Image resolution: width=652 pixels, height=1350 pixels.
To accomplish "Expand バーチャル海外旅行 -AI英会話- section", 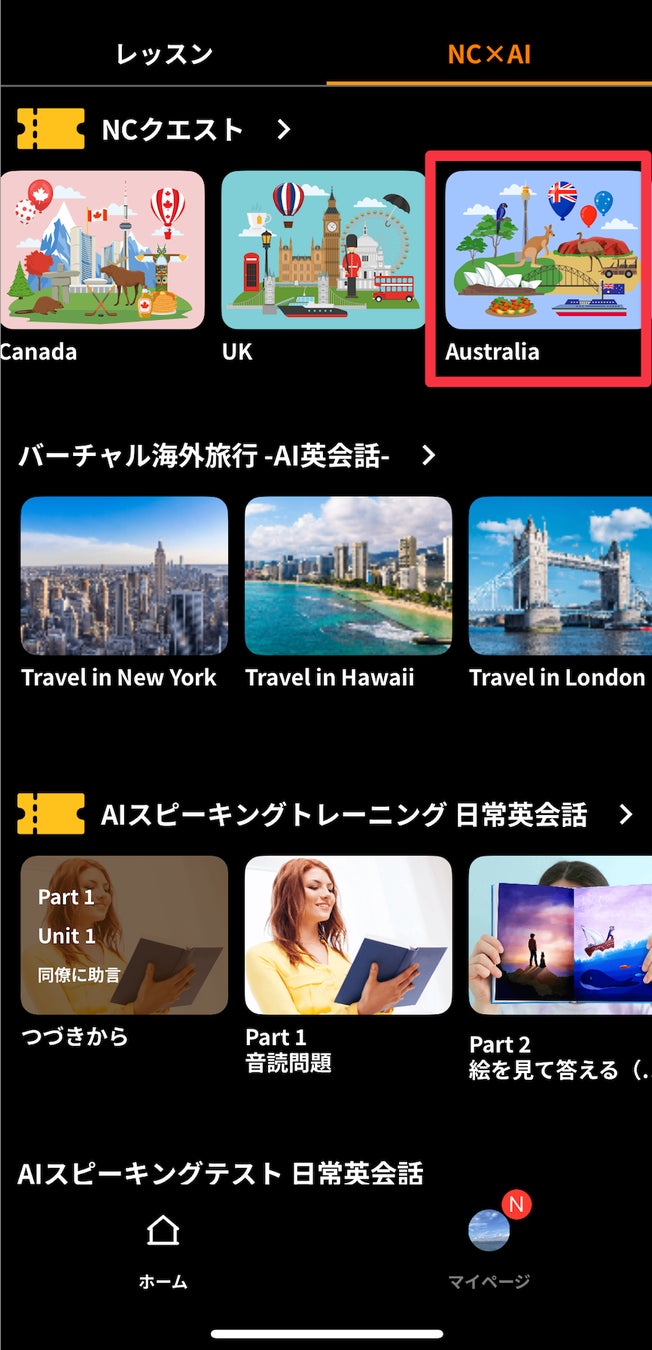I will [x=429, y=456].
